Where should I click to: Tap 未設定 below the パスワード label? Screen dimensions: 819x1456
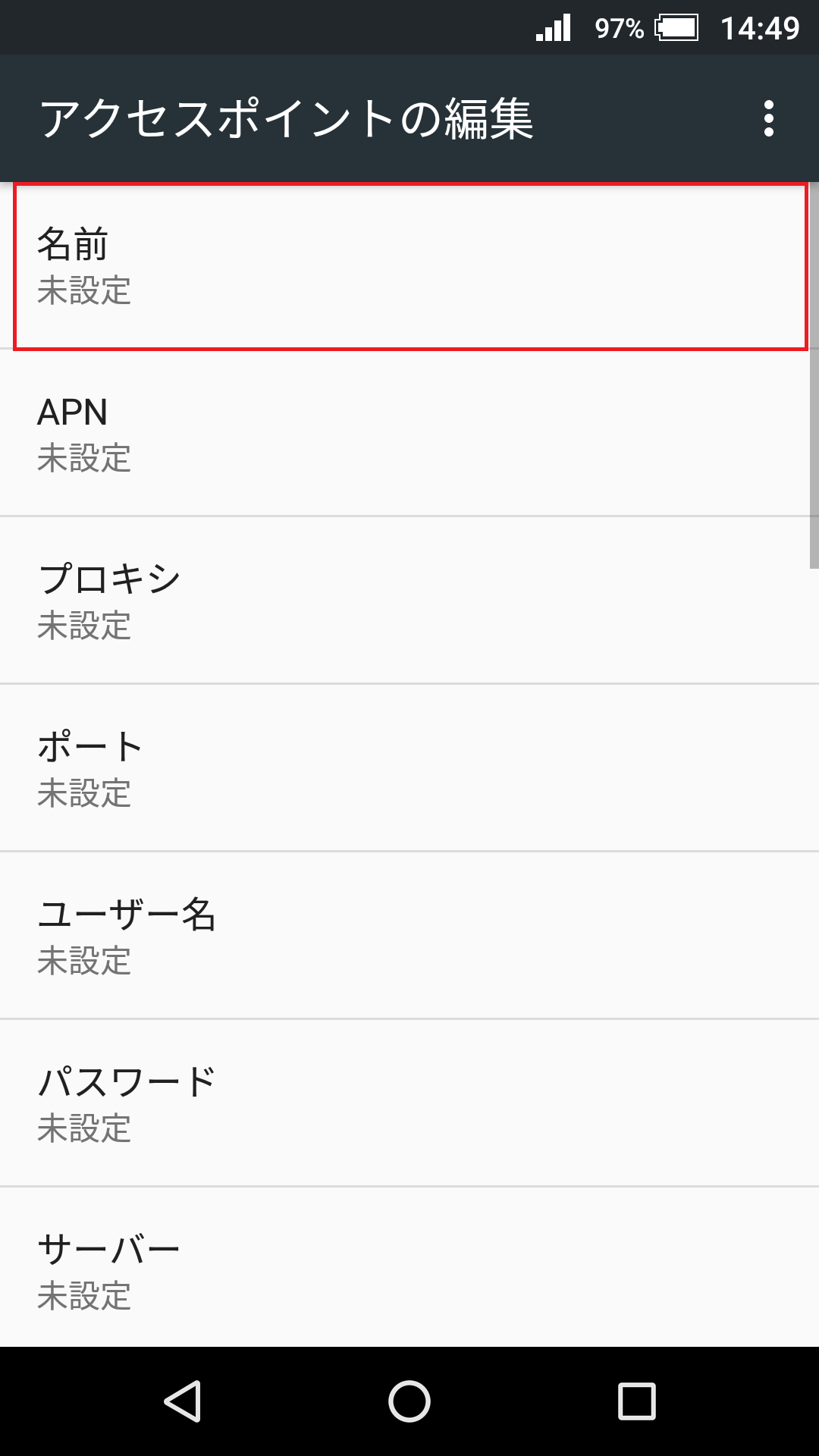[x=85, y=1130]
